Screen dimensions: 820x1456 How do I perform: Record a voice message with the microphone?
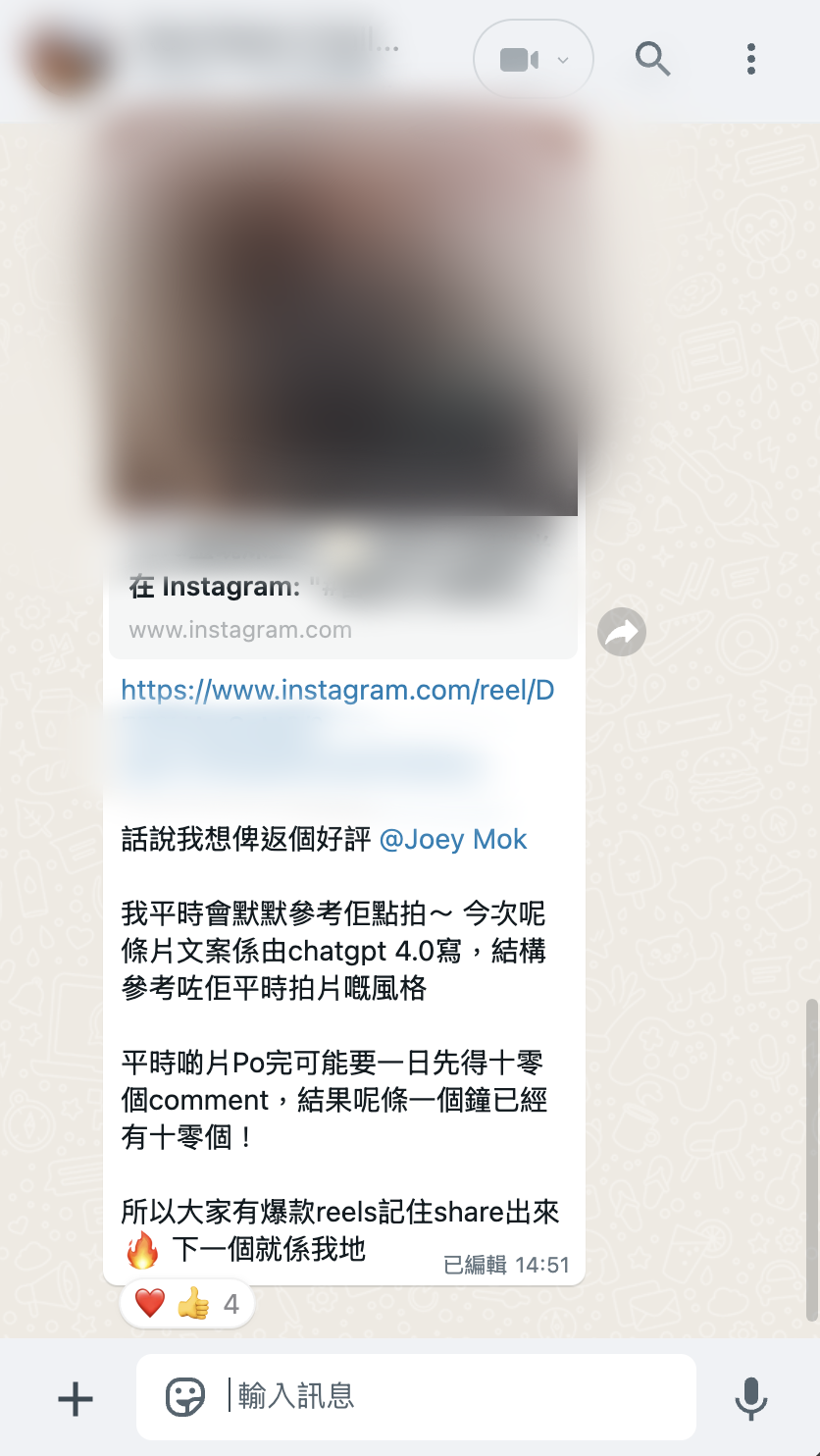750,1397
